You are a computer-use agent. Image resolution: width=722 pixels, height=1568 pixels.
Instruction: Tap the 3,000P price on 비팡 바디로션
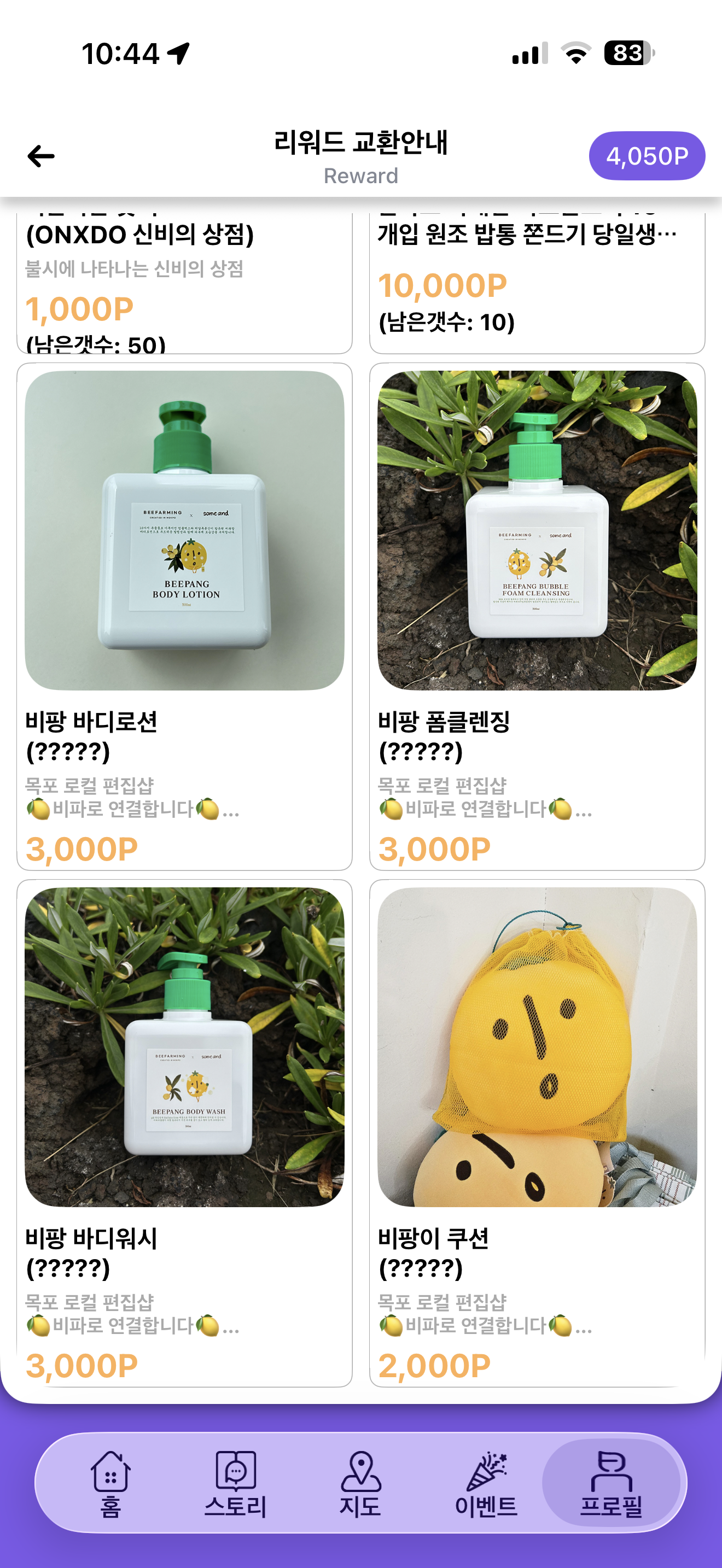tap(81, 847)
